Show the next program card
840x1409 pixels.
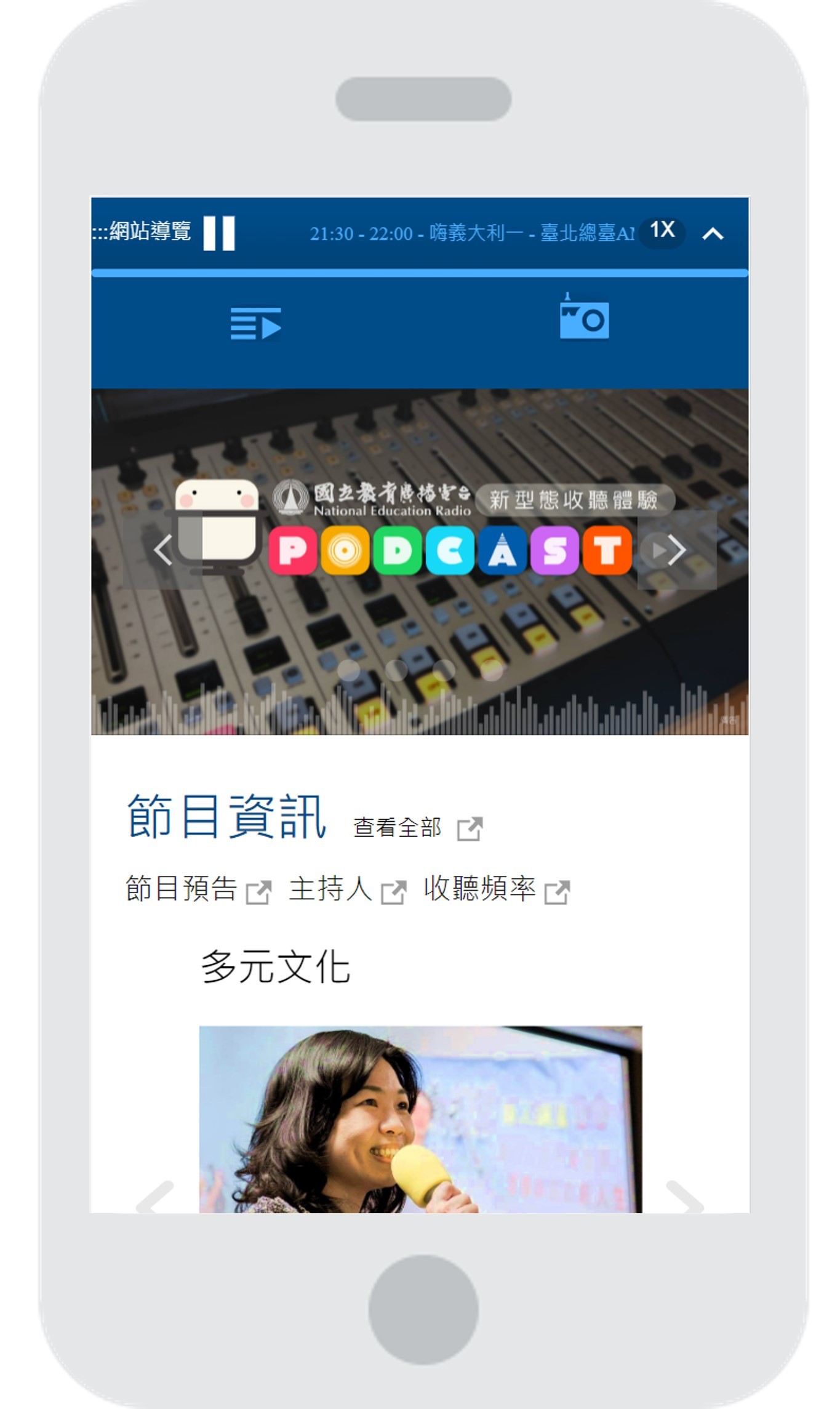(x=684, y=1197)
